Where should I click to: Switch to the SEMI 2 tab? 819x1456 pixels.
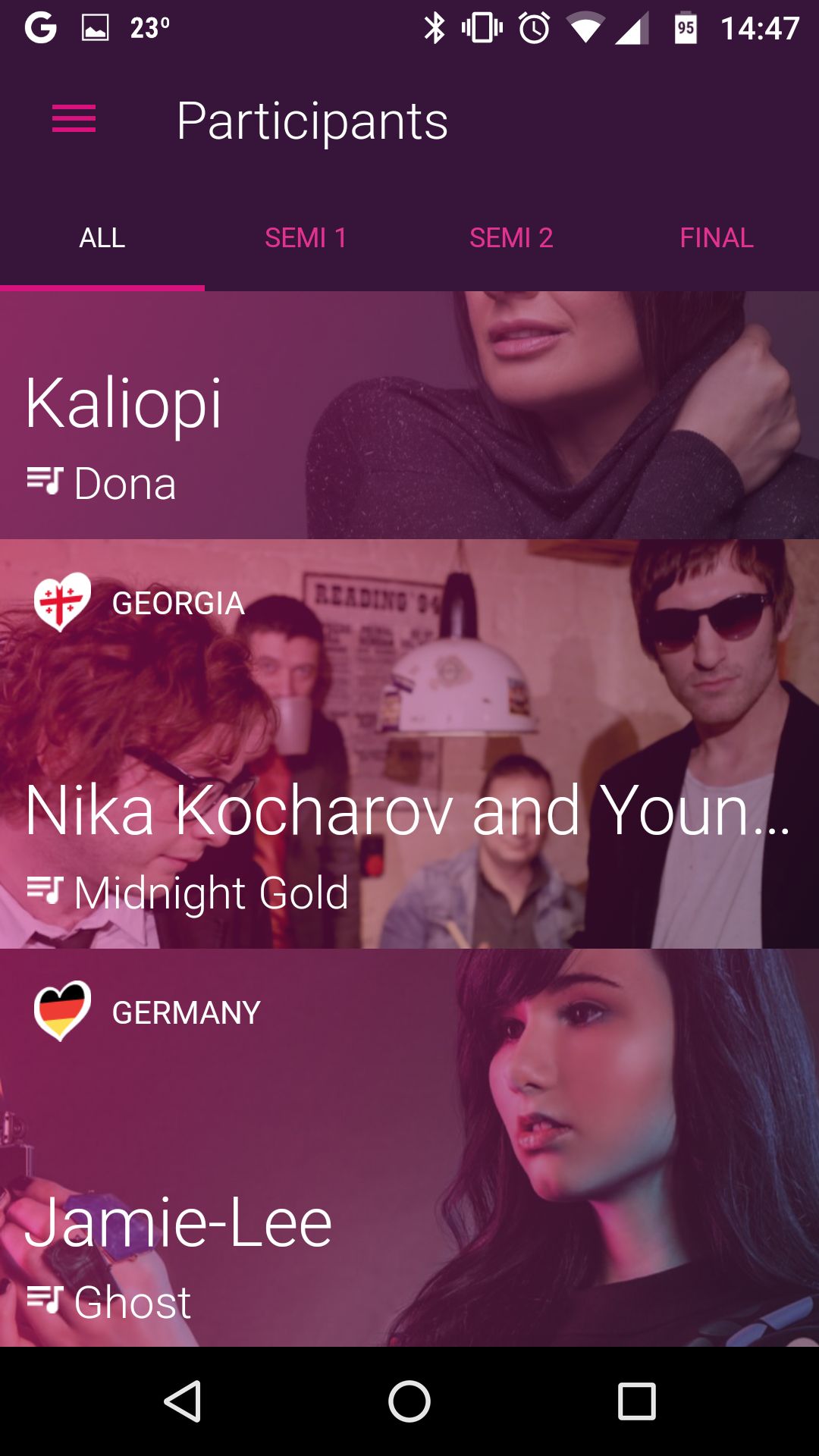[511, 238]
